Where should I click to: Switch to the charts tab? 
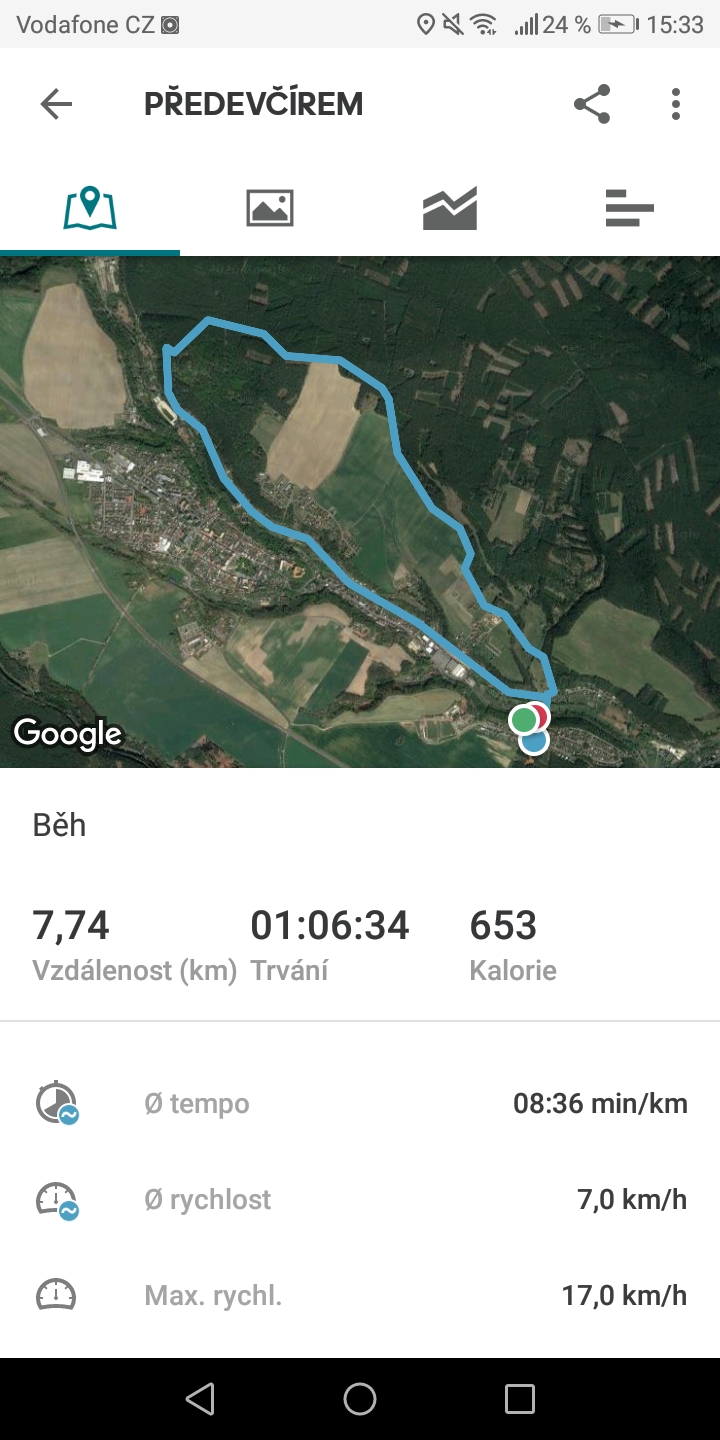(450, 208)
